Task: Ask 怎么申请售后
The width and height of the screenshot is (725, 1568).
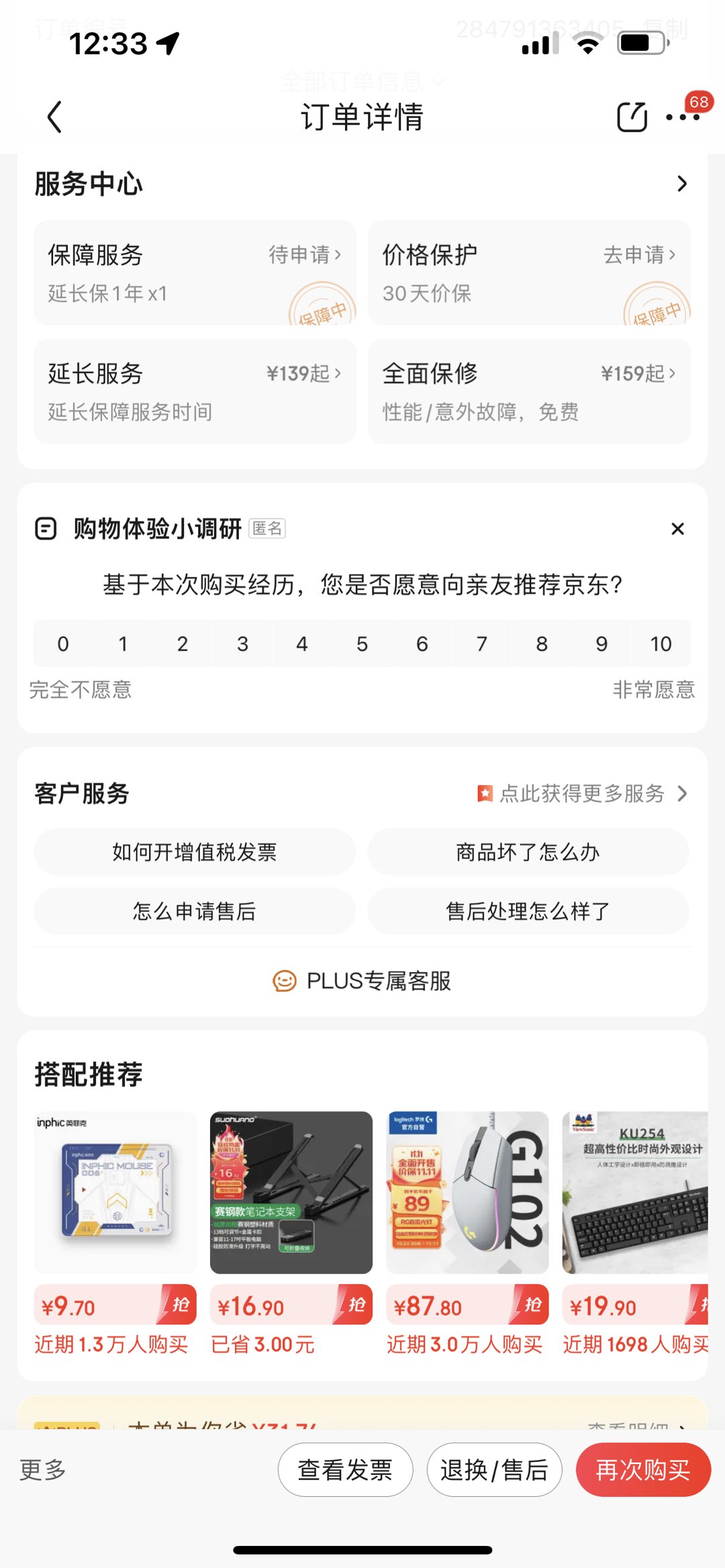Action: pos(195,911)
